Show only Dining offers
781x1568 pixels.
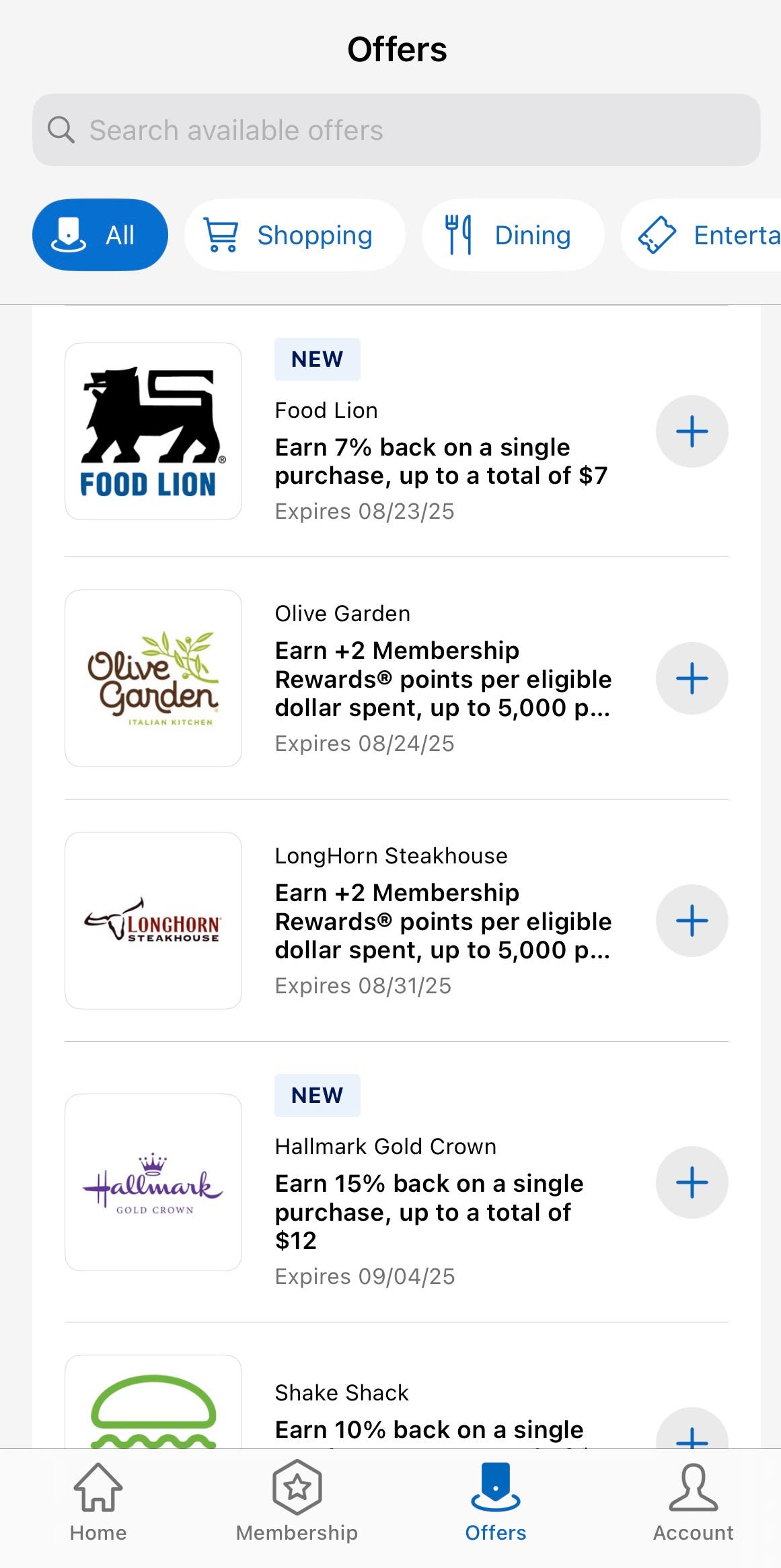coord(513,235)
